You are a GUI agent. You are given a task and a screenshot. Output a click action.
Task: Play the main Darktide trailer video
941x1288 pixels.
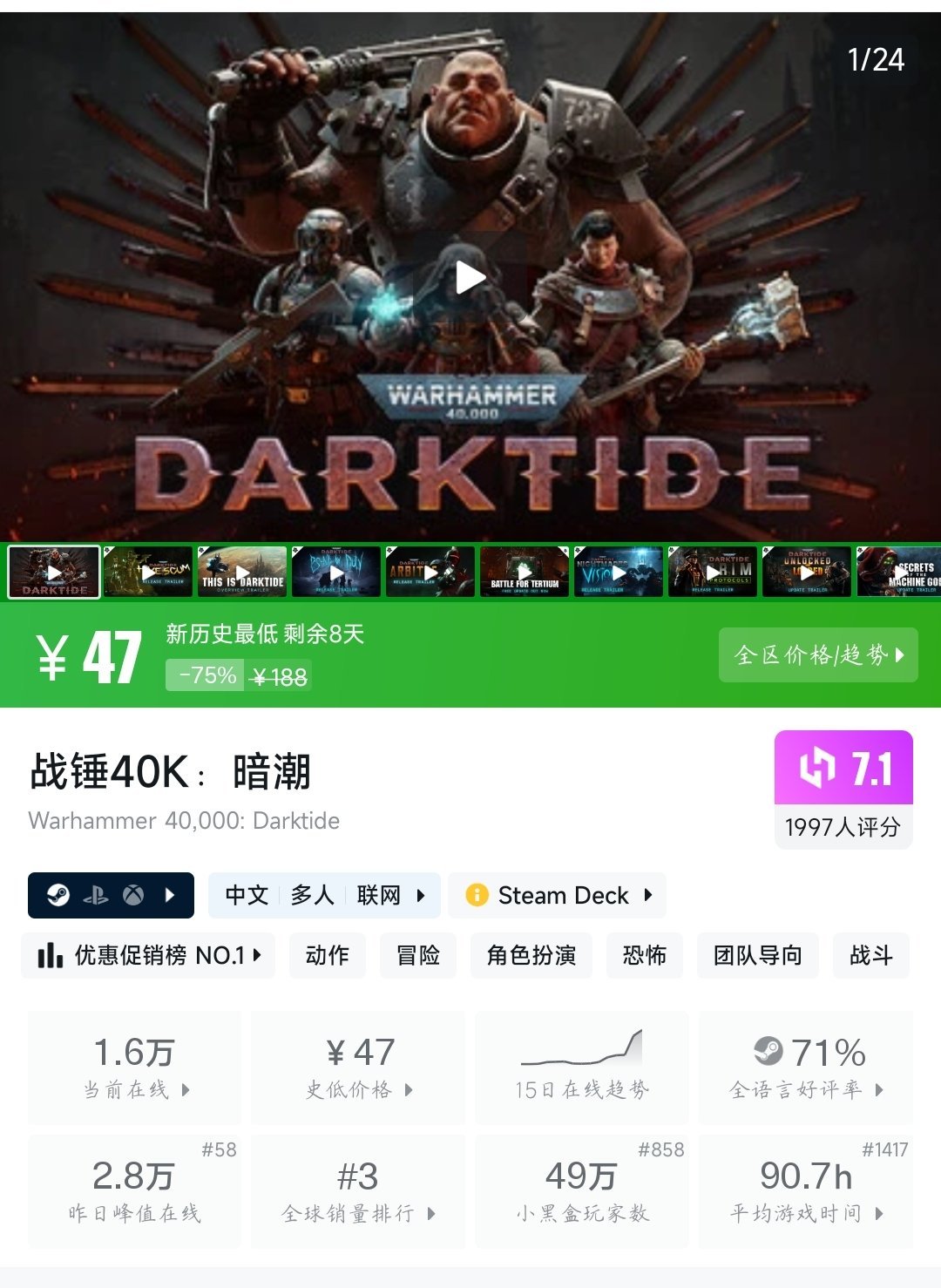pyautogui.click(x=470, y=278)
